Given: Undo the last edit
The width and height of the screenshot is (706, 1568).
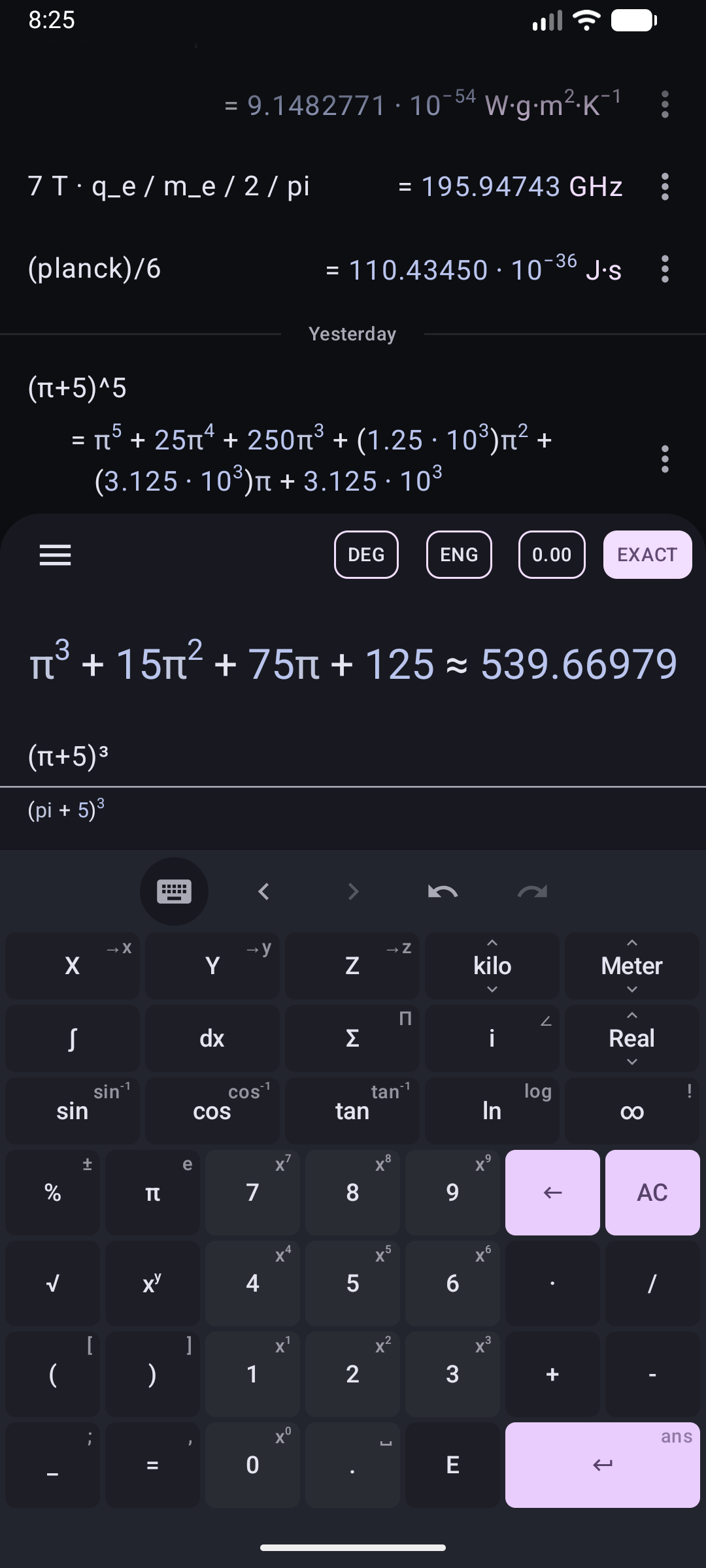Looking at the screenshot, I should [443, 891].
